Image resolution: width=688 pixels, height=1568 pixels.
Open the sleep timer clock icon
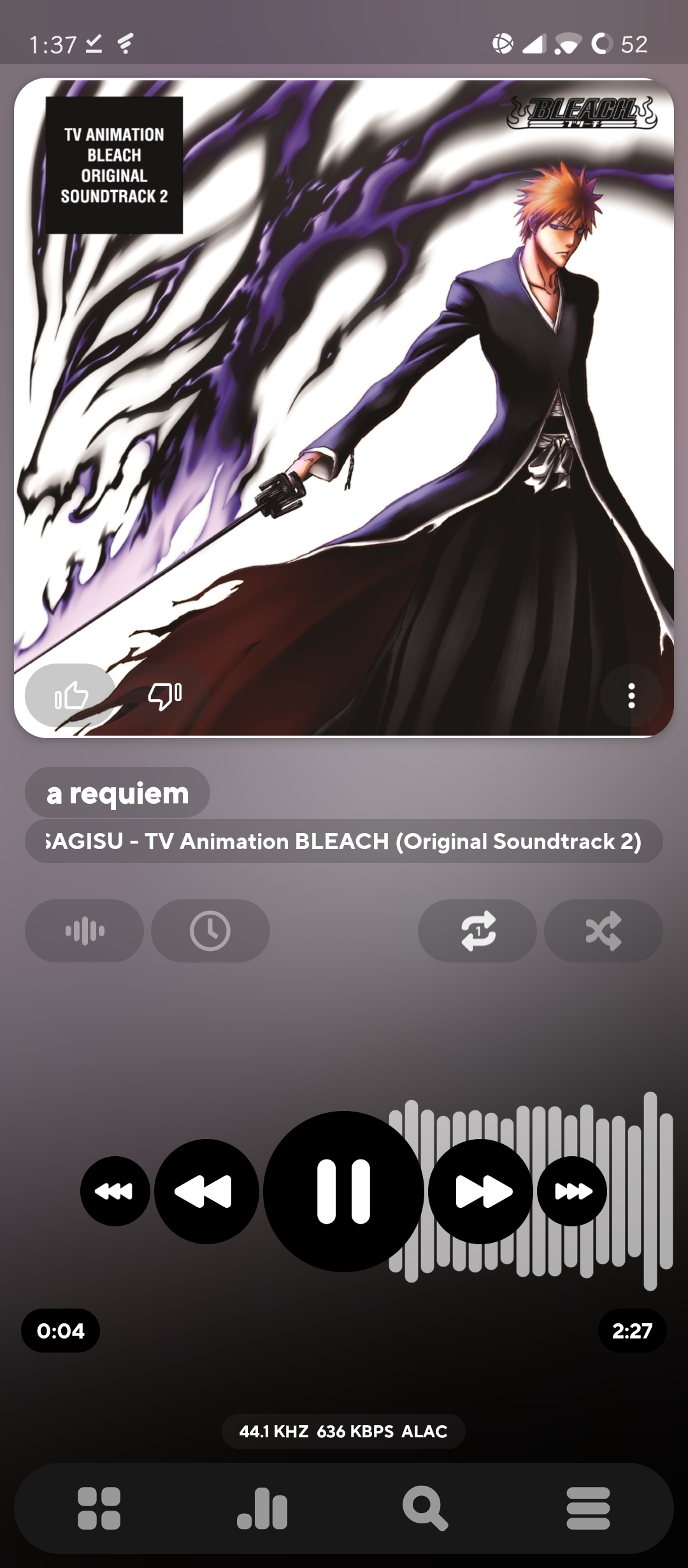210,931
